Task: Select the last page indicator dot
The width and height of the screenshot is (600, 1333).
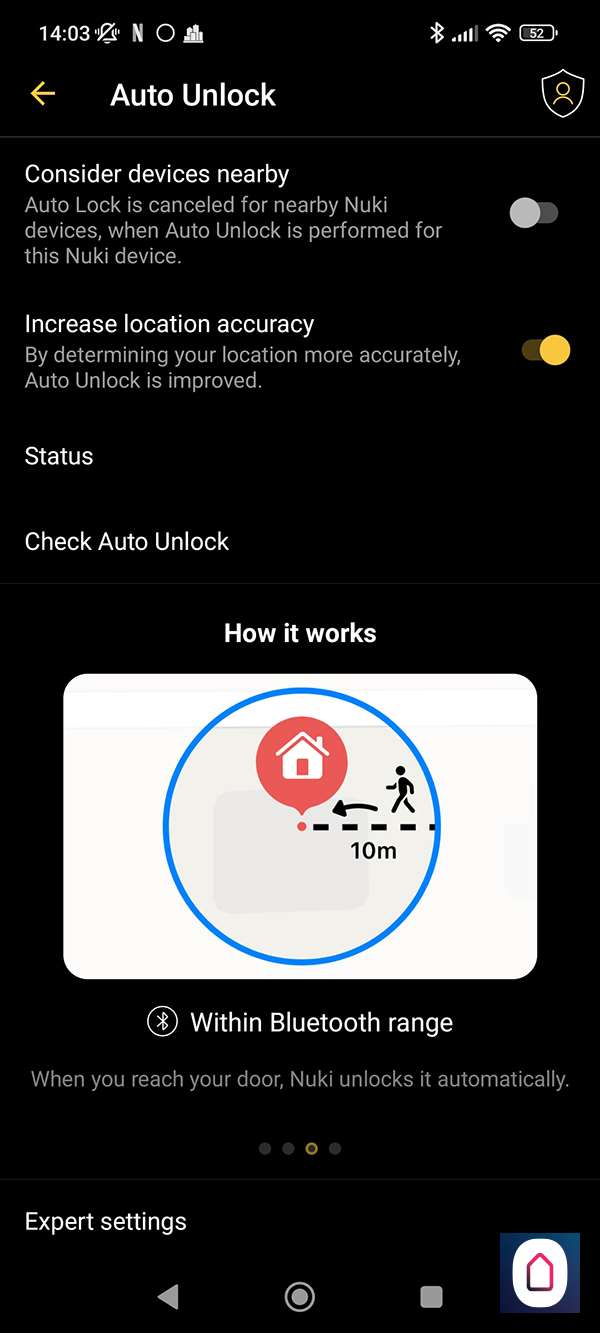Action: [335, 1148]
